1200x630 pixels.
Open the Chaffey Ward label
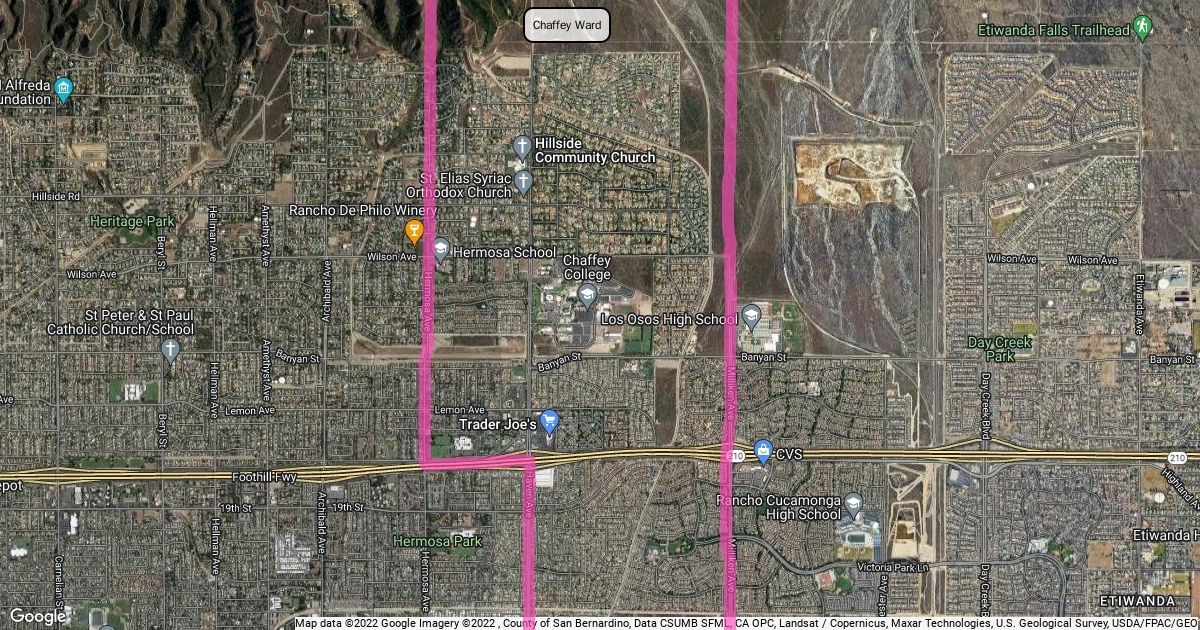tap(567, 26)
